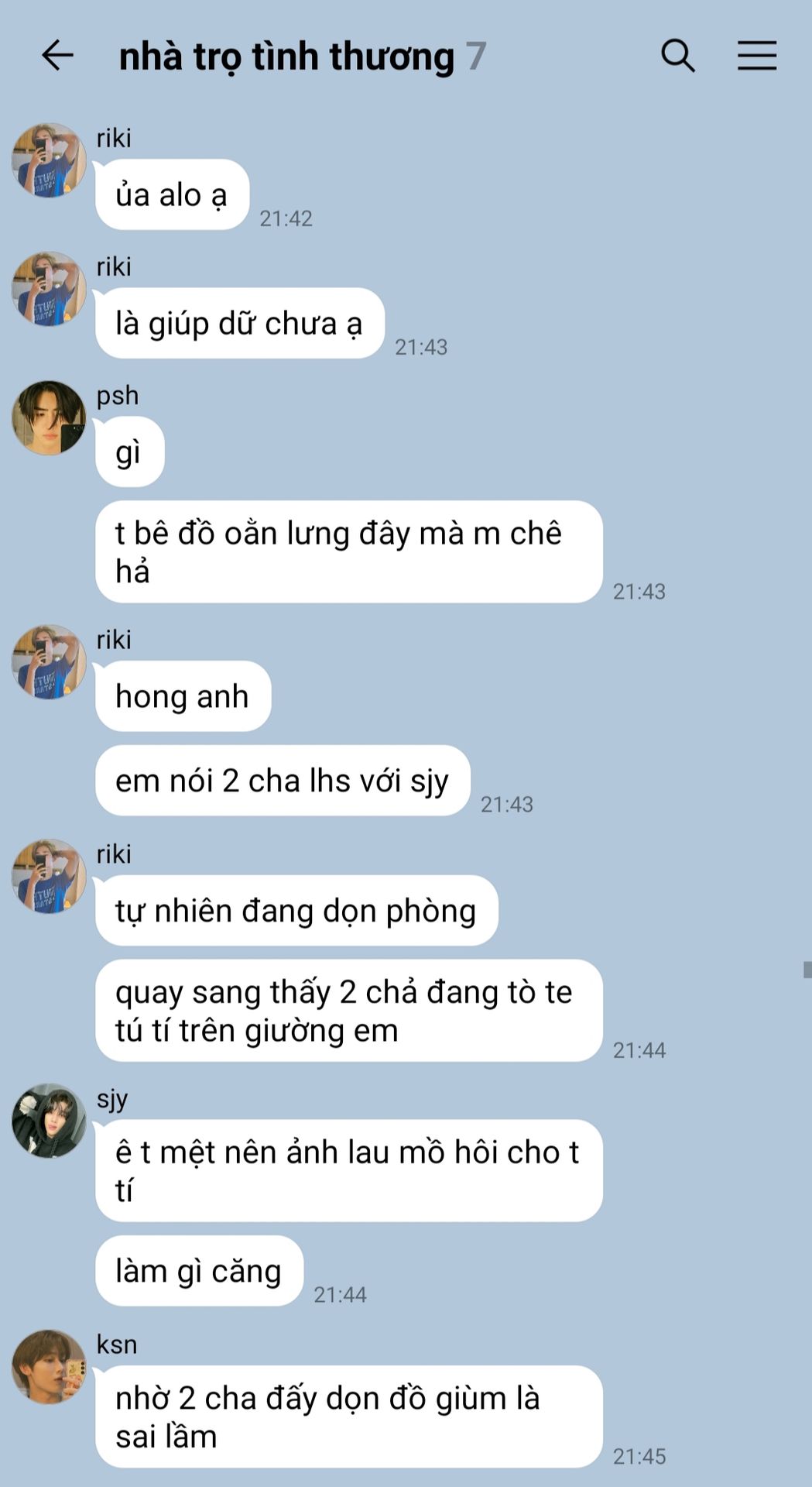Search messages in this chat

[677, 56]
